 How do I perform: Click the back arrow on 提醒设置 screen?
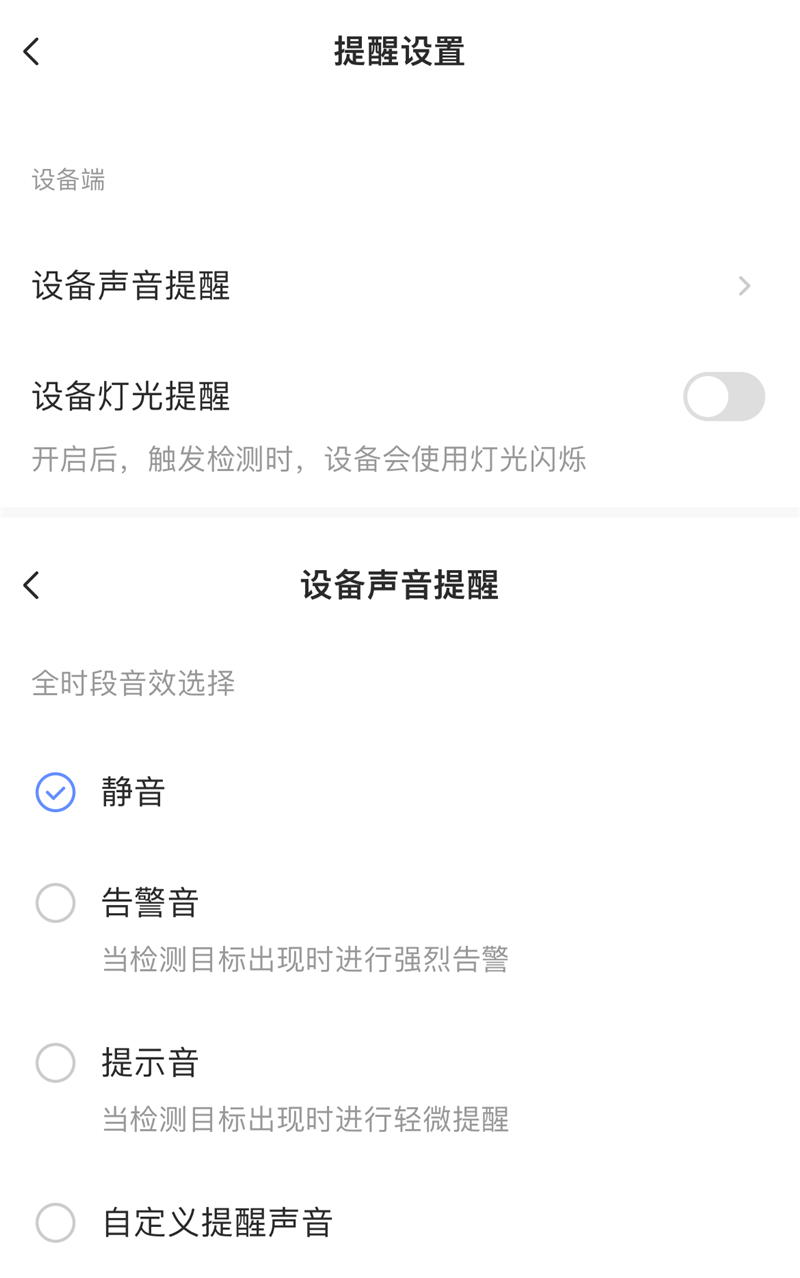click(31, 50)
